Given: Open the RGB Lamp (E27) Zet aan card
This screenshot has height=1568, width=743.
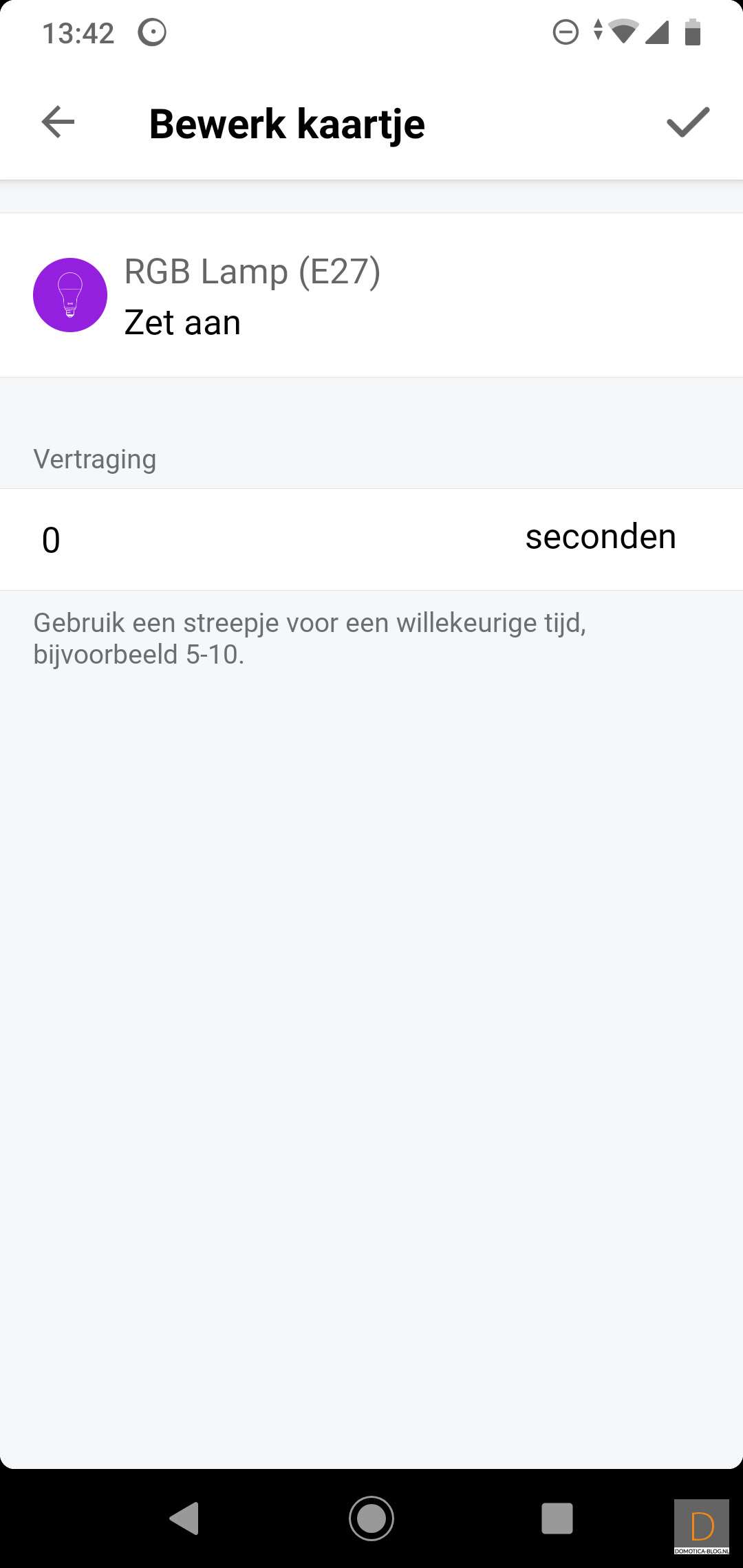Looking at the screenshot, I should 371,296.
